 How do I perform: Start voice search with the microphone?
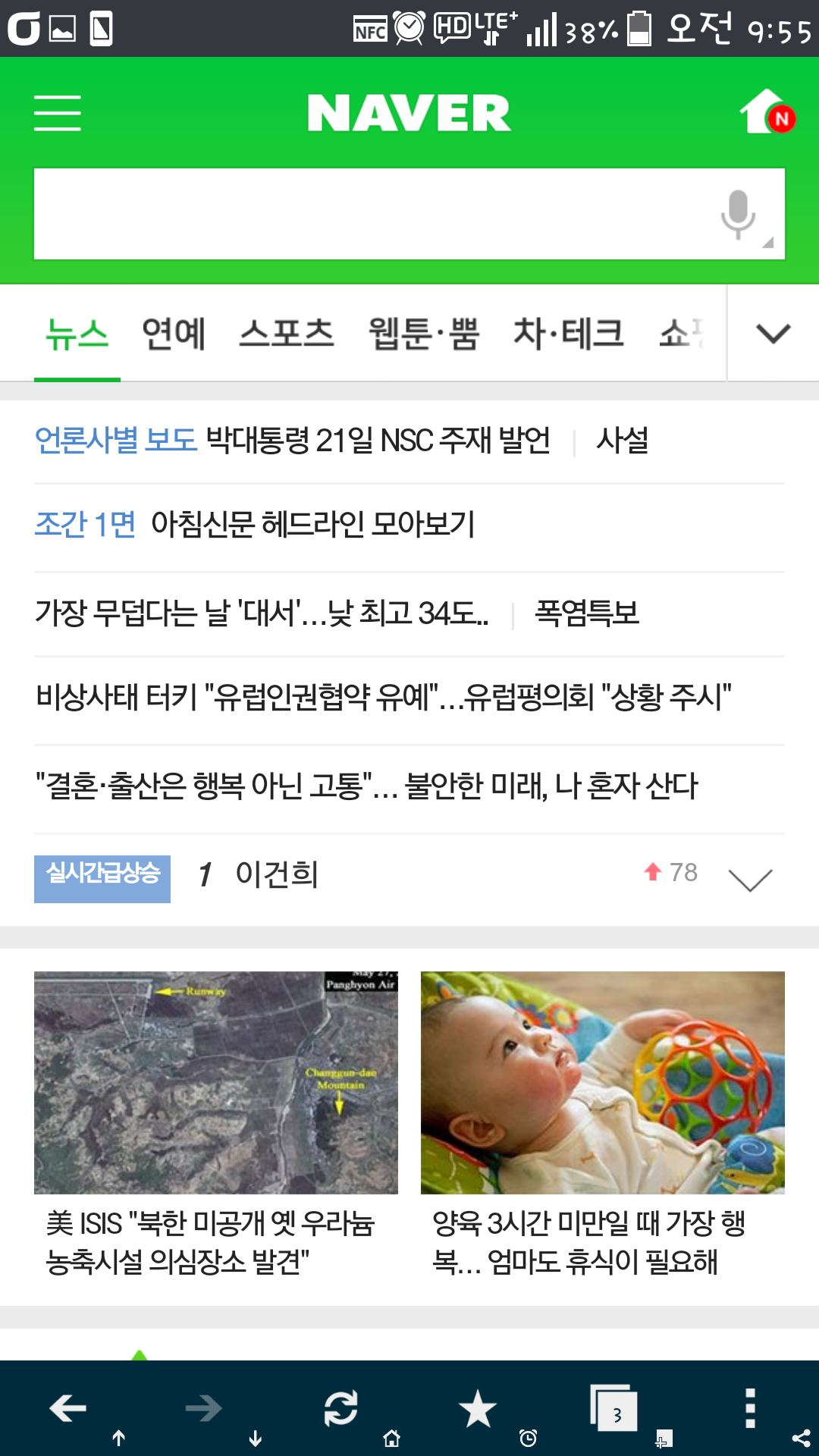[x=739, y=215]
